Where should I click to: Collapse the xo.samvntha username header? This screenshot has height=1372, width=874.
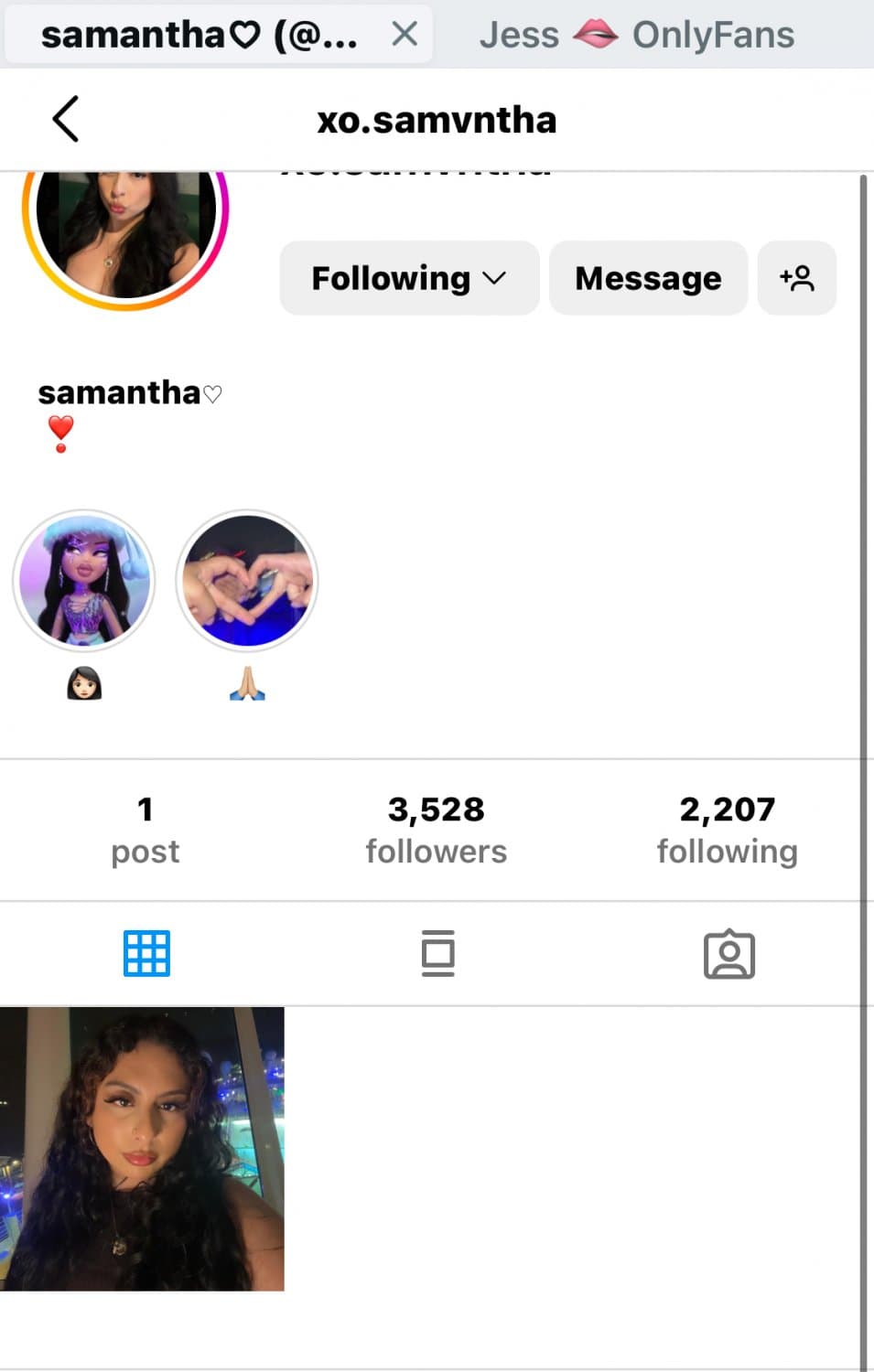point(437,120)
